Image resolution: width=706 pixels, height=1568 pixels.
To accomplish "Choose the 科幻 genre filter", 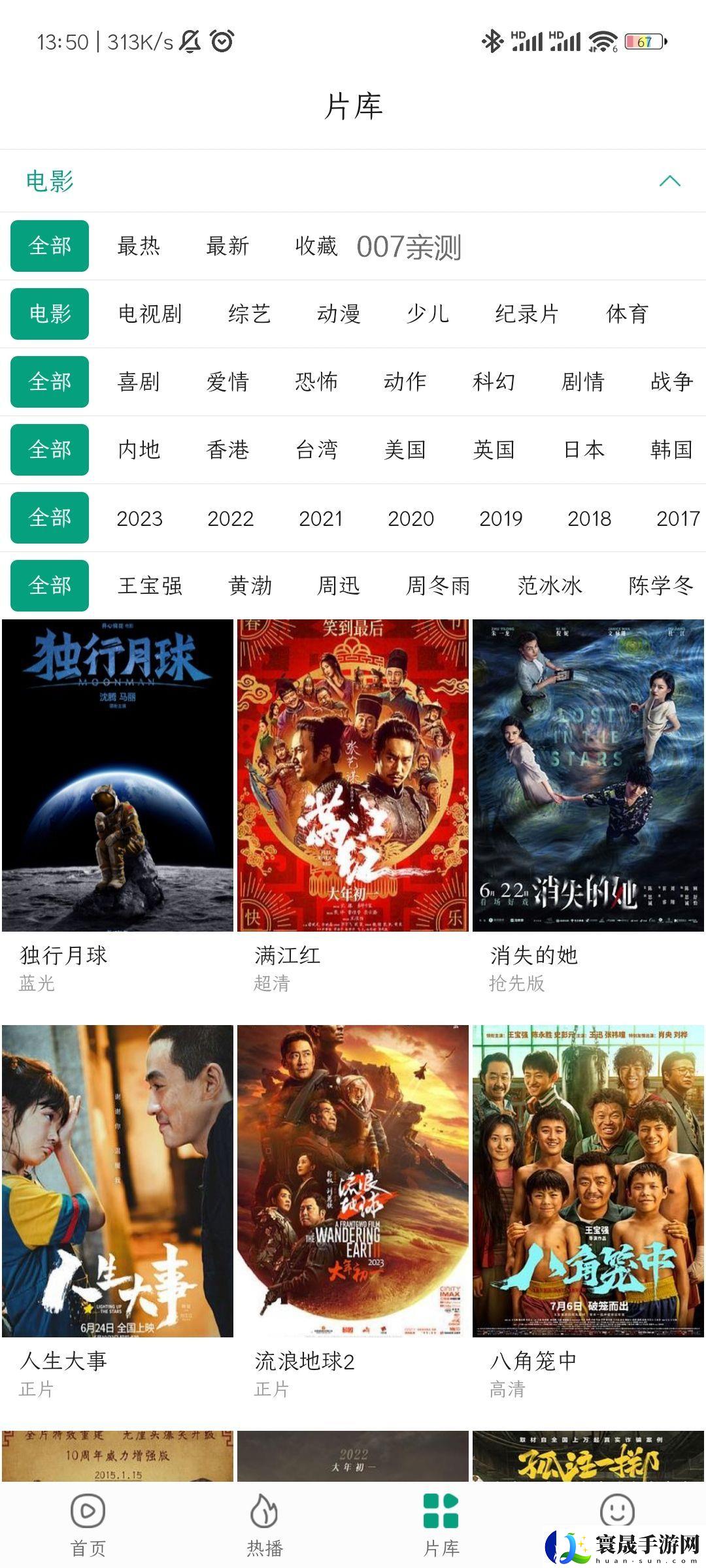I will coord(494,382).
